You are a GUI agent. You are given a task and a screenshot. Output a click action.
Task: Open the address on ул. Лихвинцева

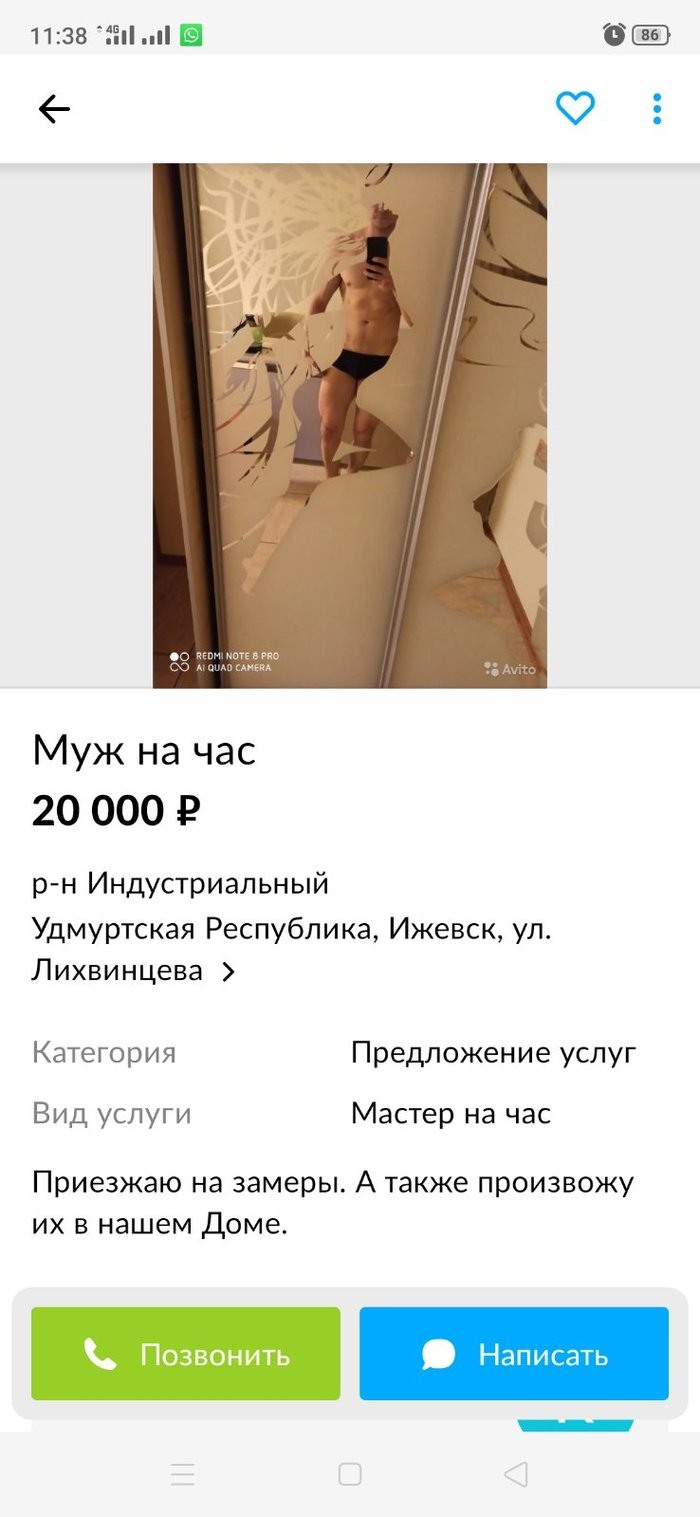point(228,971)
